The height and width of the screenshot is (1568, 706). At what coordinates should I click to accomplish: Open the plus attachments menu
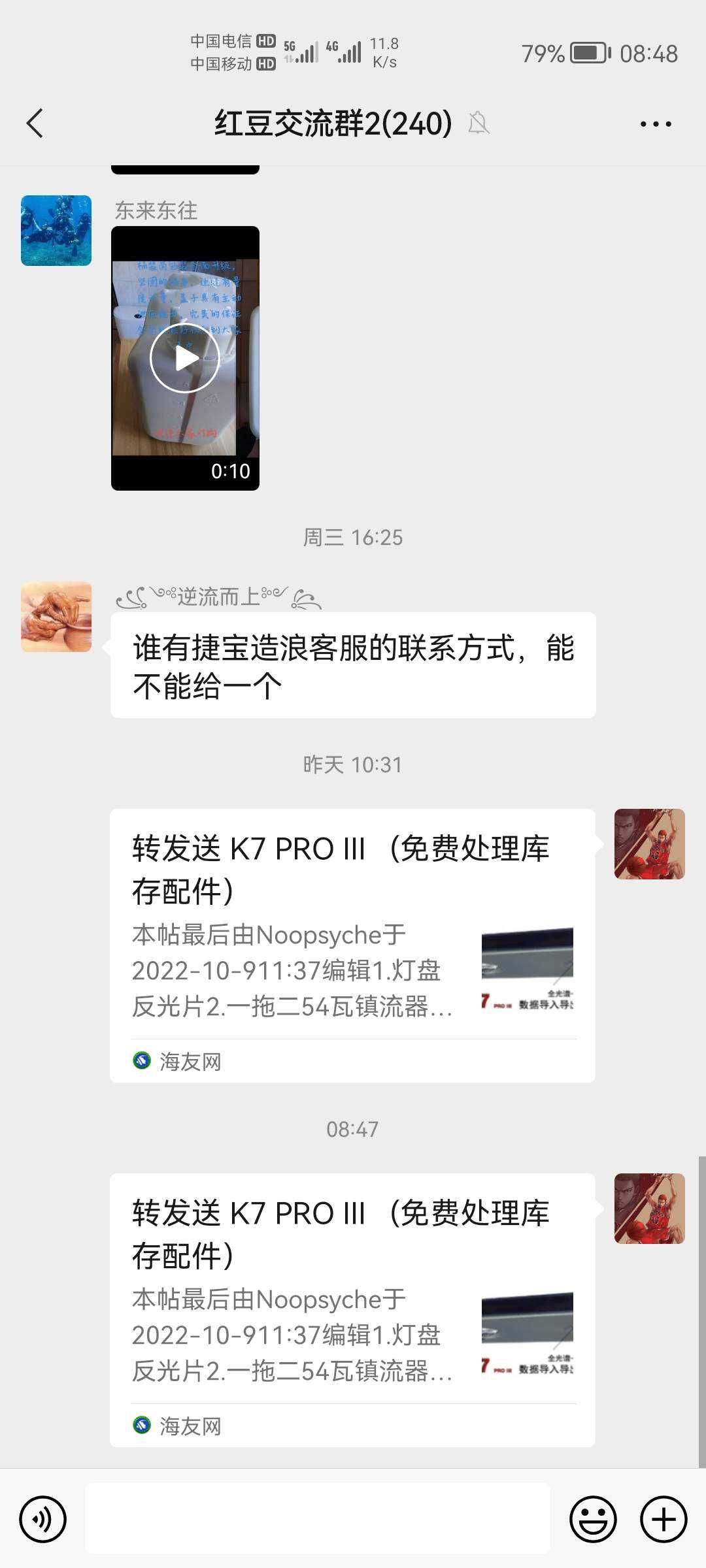point(663,1519)
